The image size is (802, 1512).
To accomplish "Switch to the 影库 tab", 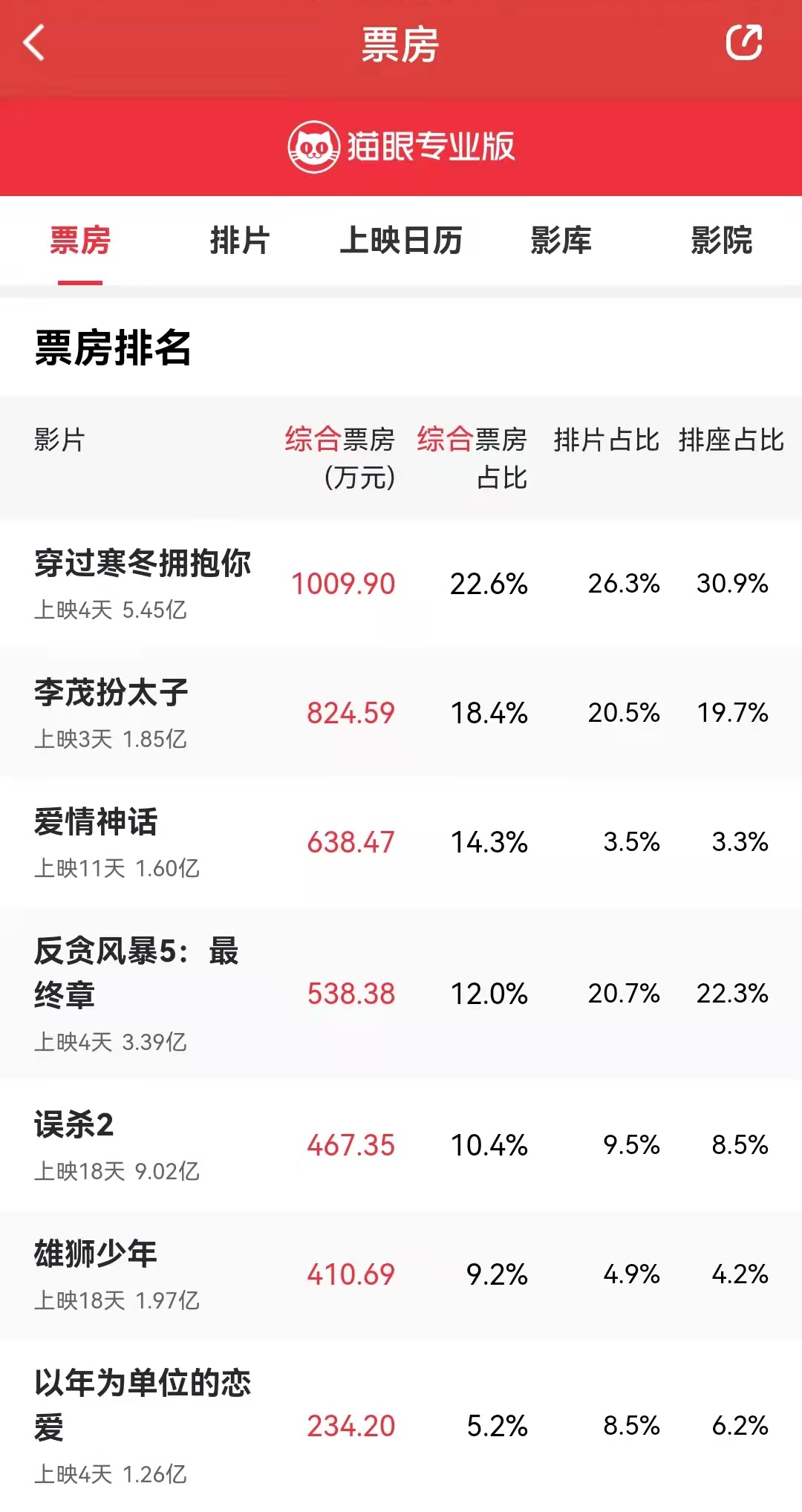I will coord(561,241).
